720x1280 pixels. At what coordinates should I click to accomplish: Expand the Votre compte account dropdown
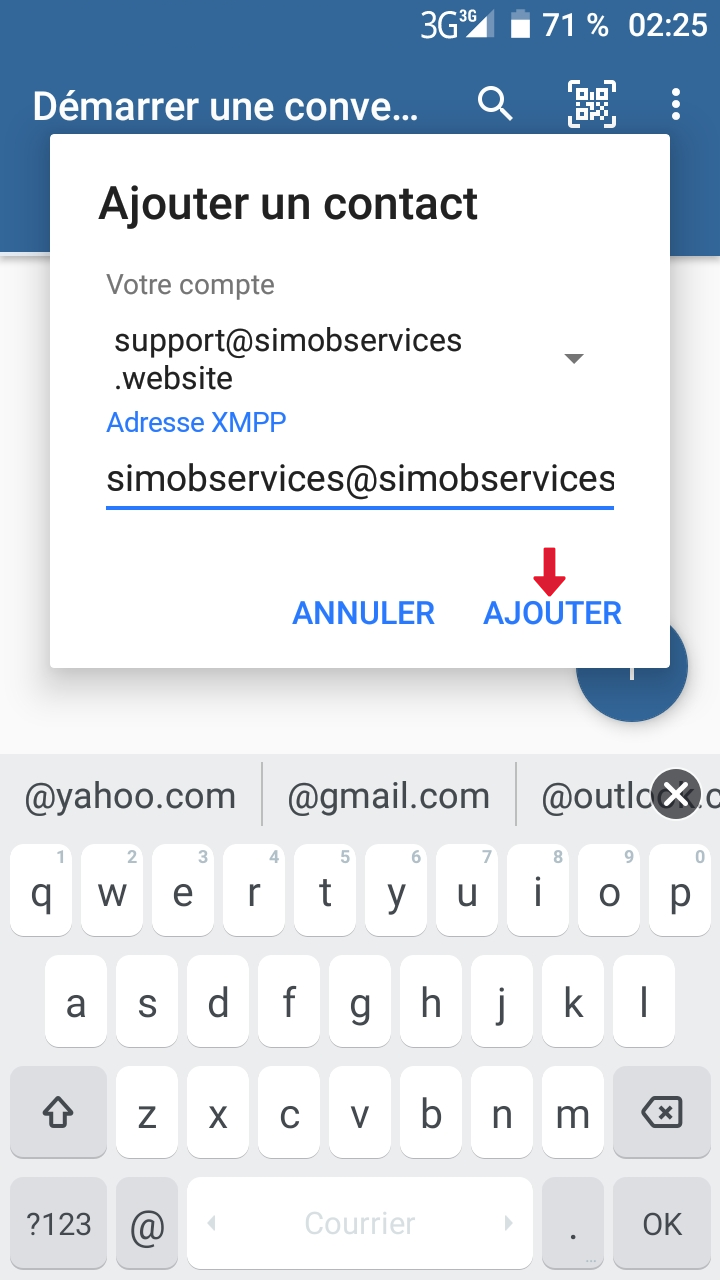[573, 359]
